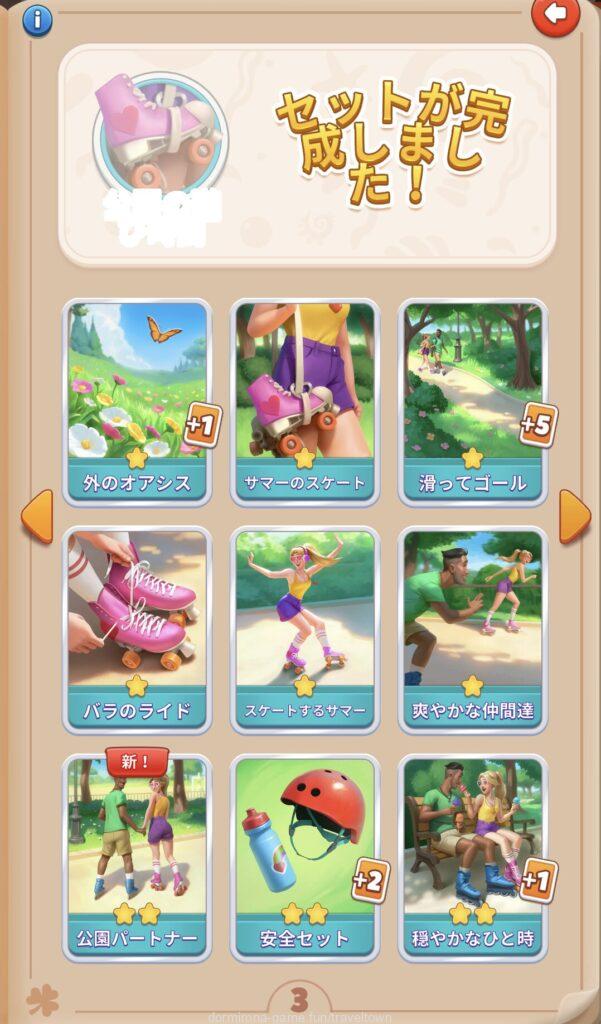Go to the next album page
Image resolution: width=601 pixels, height=1024 pixels.
point(574,516)
